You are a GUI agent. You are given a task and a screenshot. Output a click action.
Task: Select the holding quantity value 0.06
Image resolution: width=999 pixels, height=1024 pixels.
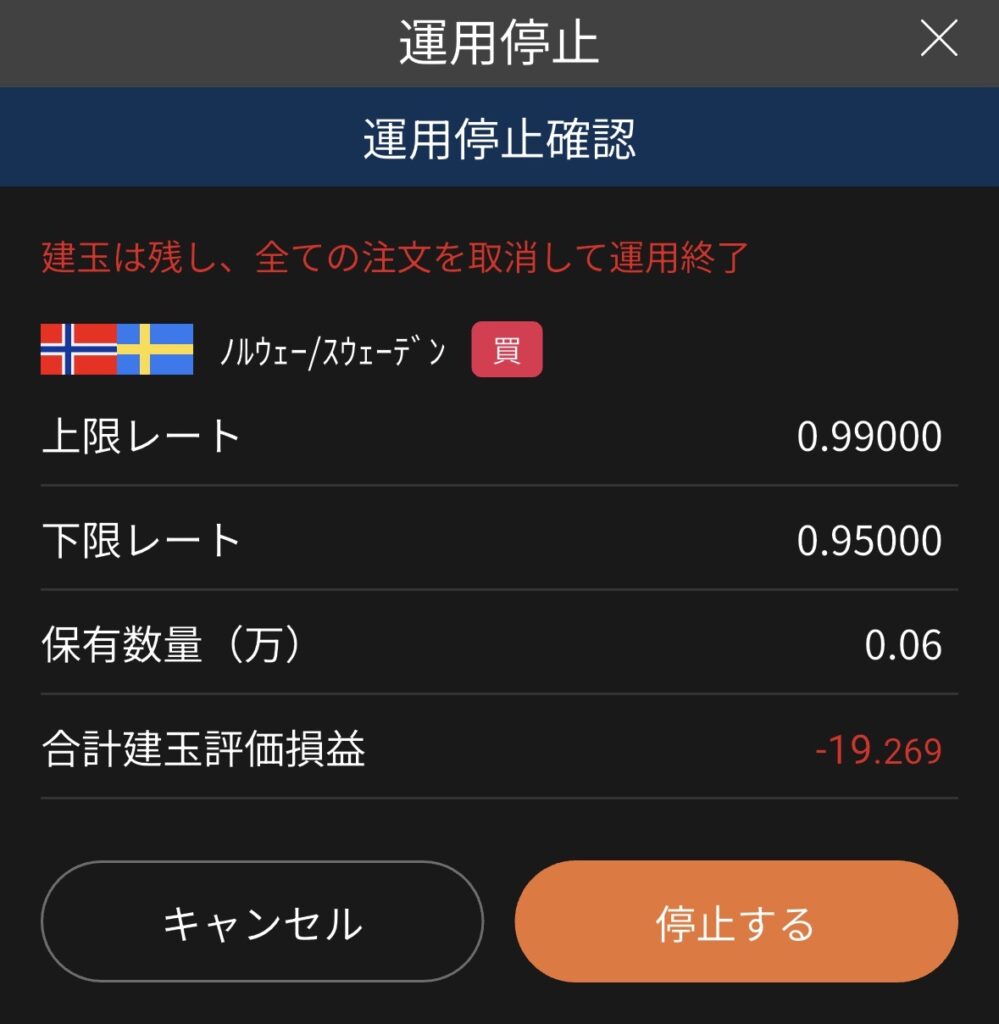(x=904, y=643)
